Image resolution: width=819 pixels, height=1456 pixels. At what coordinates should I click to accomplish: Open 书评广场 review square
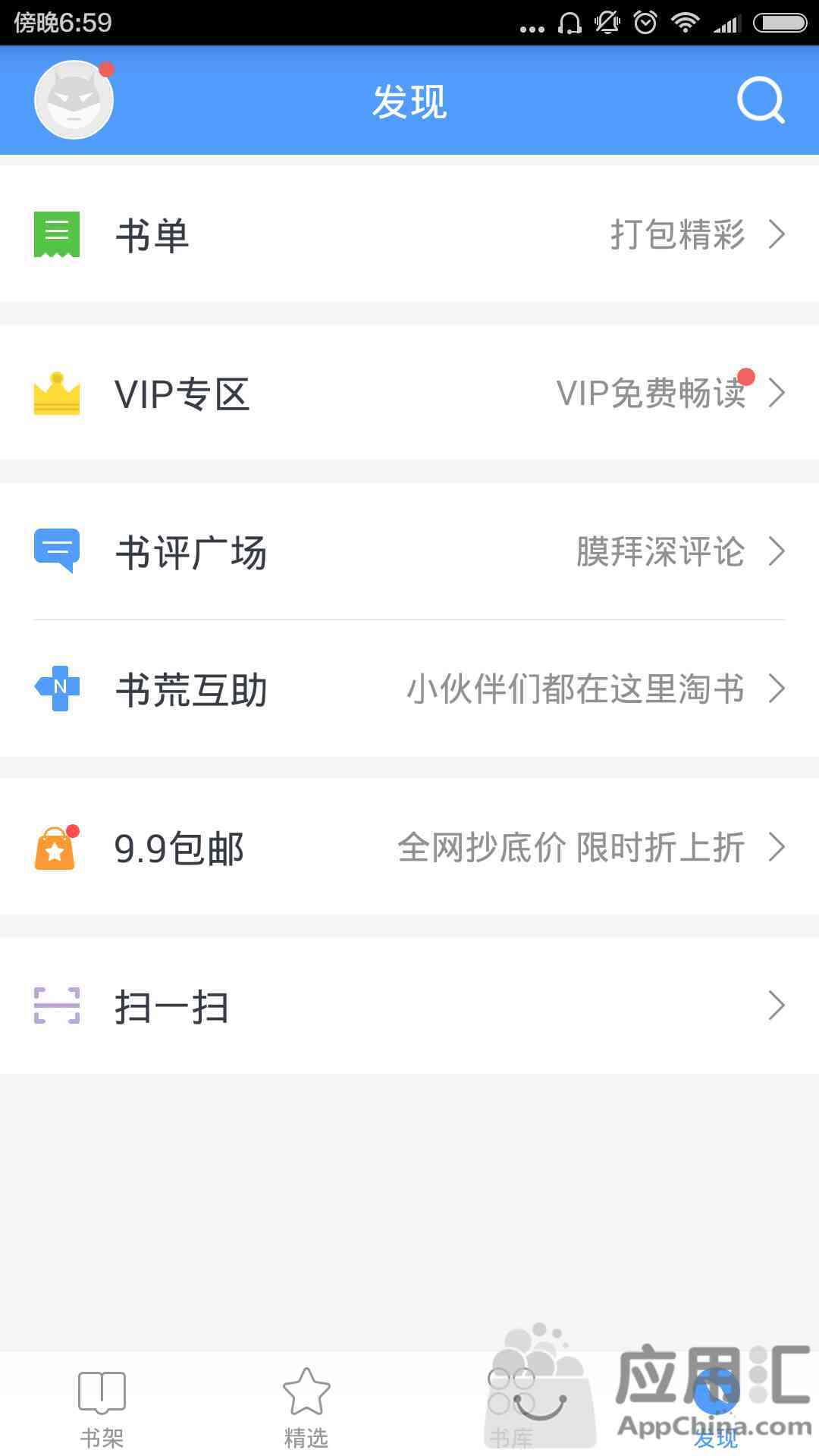pyautogui.click(x=409, y=551)
